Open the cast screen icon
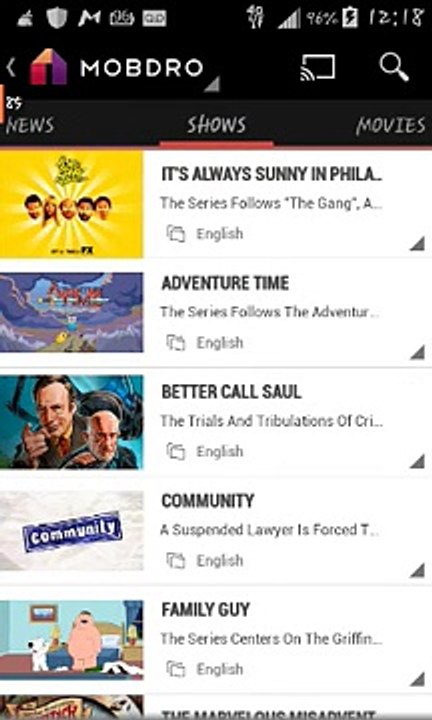Image resolution: width=432 pixels, height=720 pixels. 318,68
